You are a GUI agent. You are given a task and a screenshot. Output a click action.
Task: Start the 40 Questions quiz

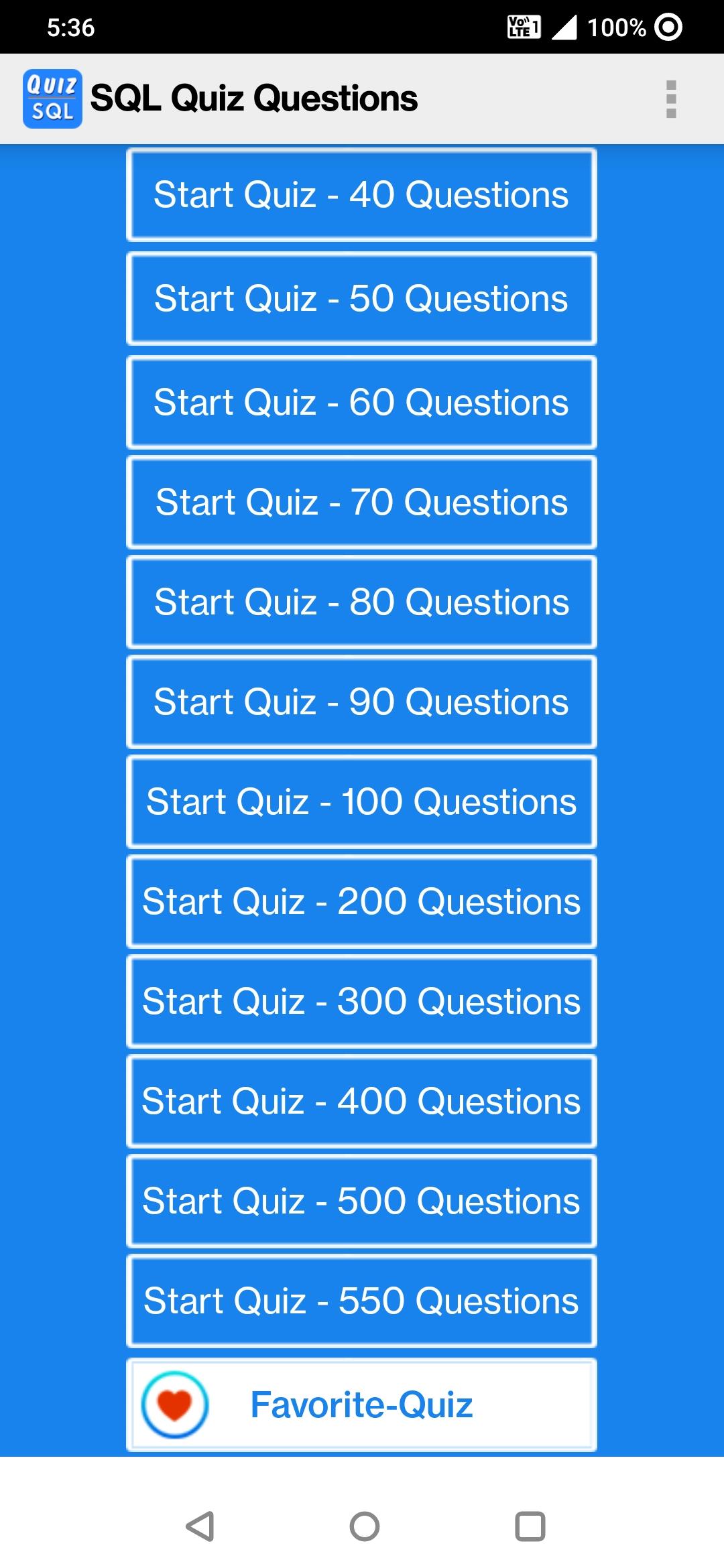(x=361, y=195)
